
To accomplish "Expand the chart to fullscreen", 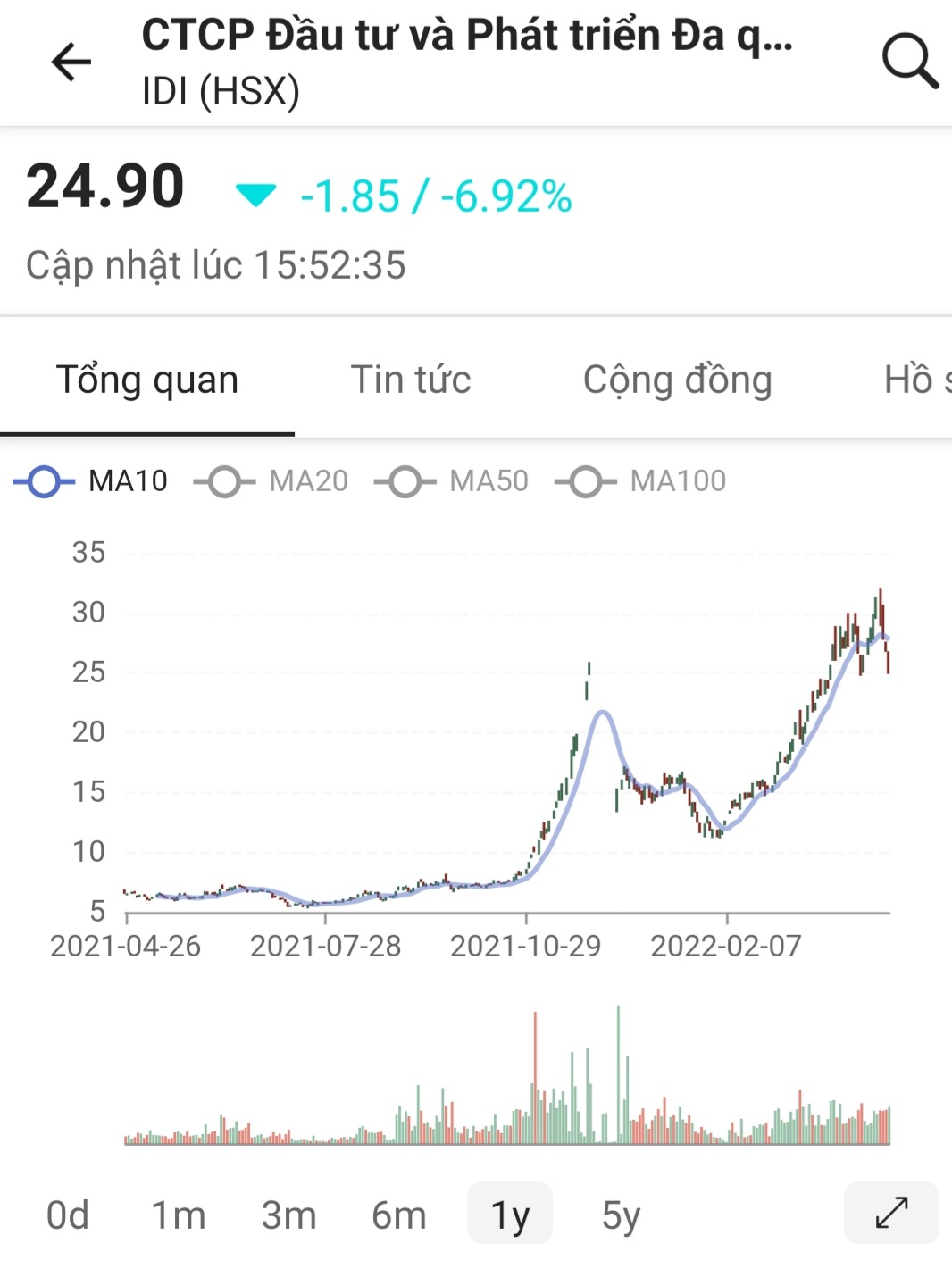I will click(891, 1213).
